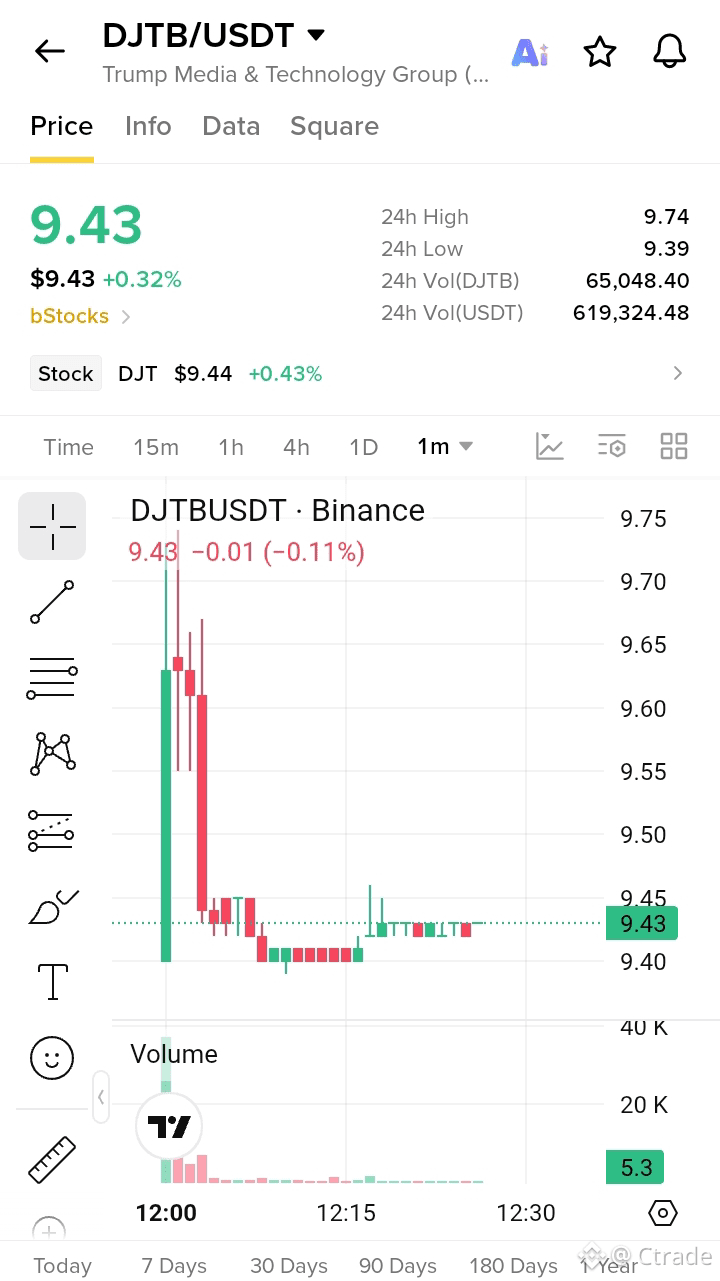Select the 4h chart interval
The height and width of the screenshot is (1281, 720).
(296, 447)
